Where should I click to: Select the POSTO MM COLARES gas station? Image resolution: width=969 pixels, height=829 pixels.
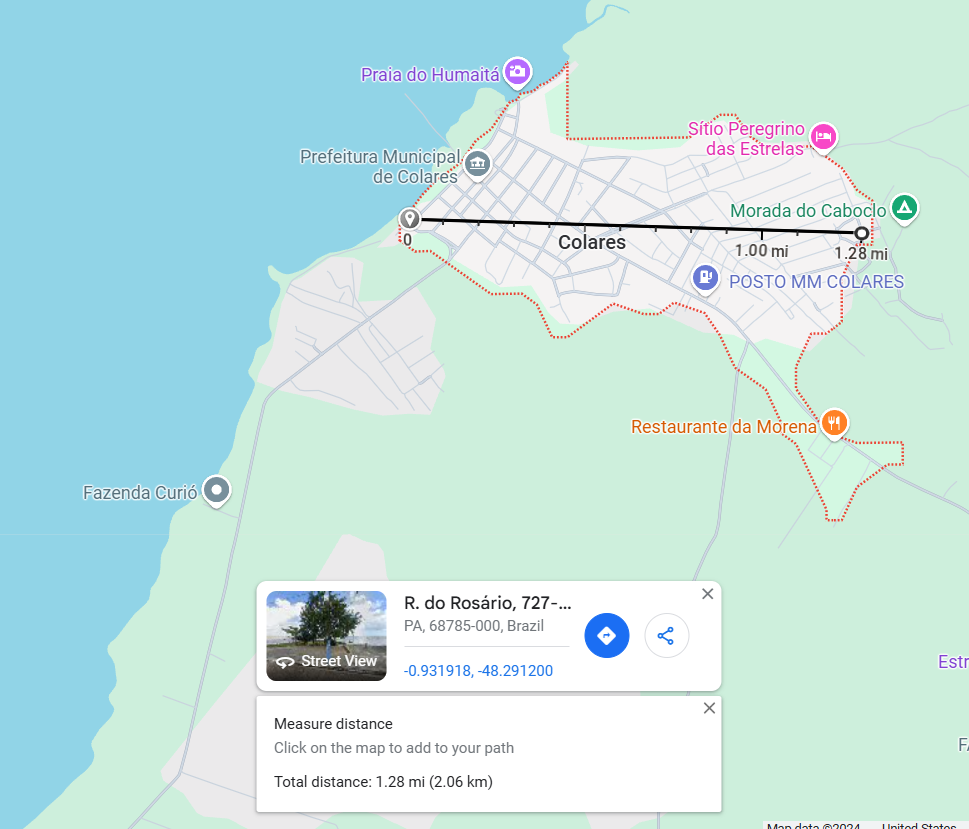point(706,278)
